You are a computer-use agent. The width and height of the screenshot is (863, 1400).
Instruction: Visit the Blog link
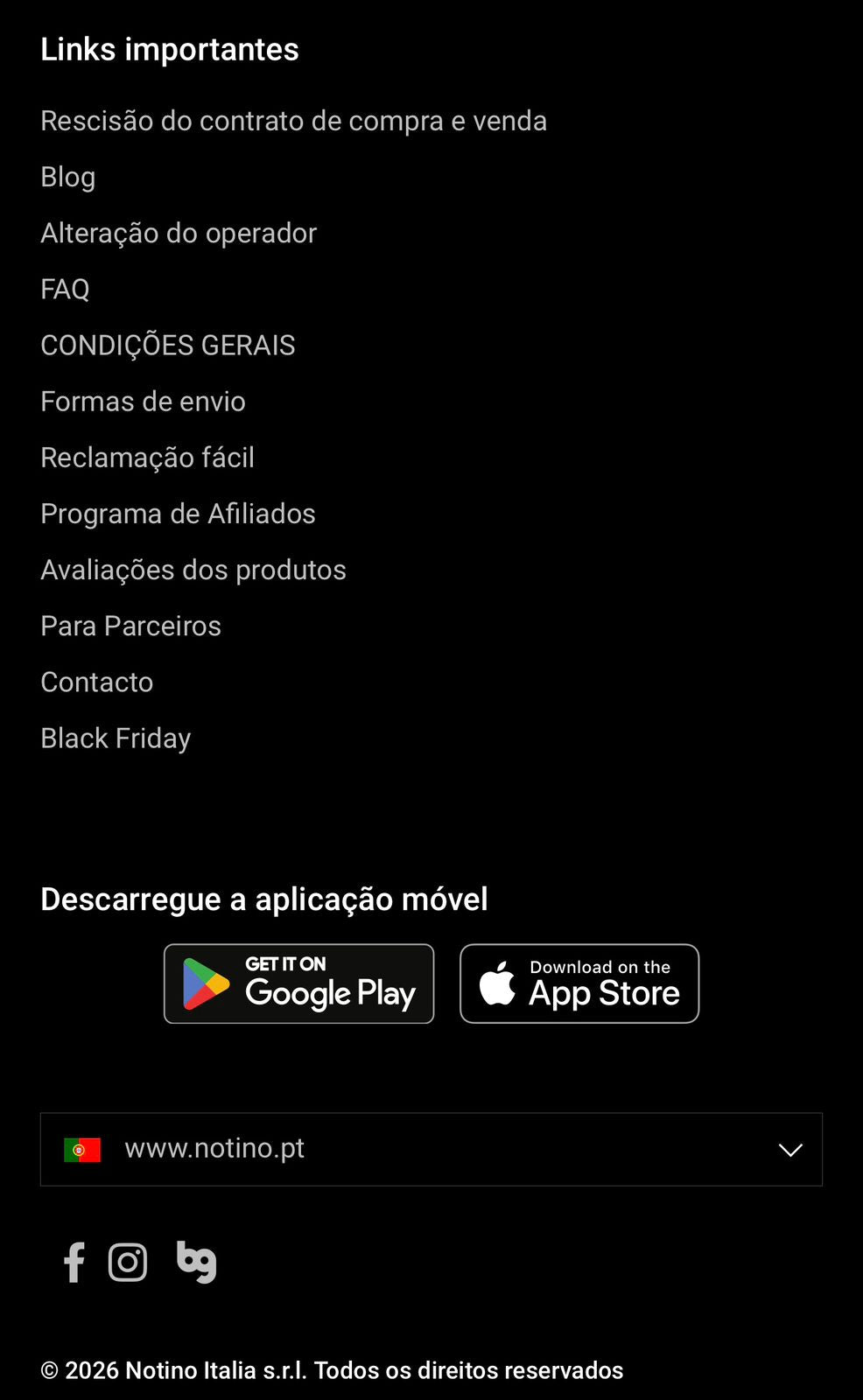click(68, 177)
